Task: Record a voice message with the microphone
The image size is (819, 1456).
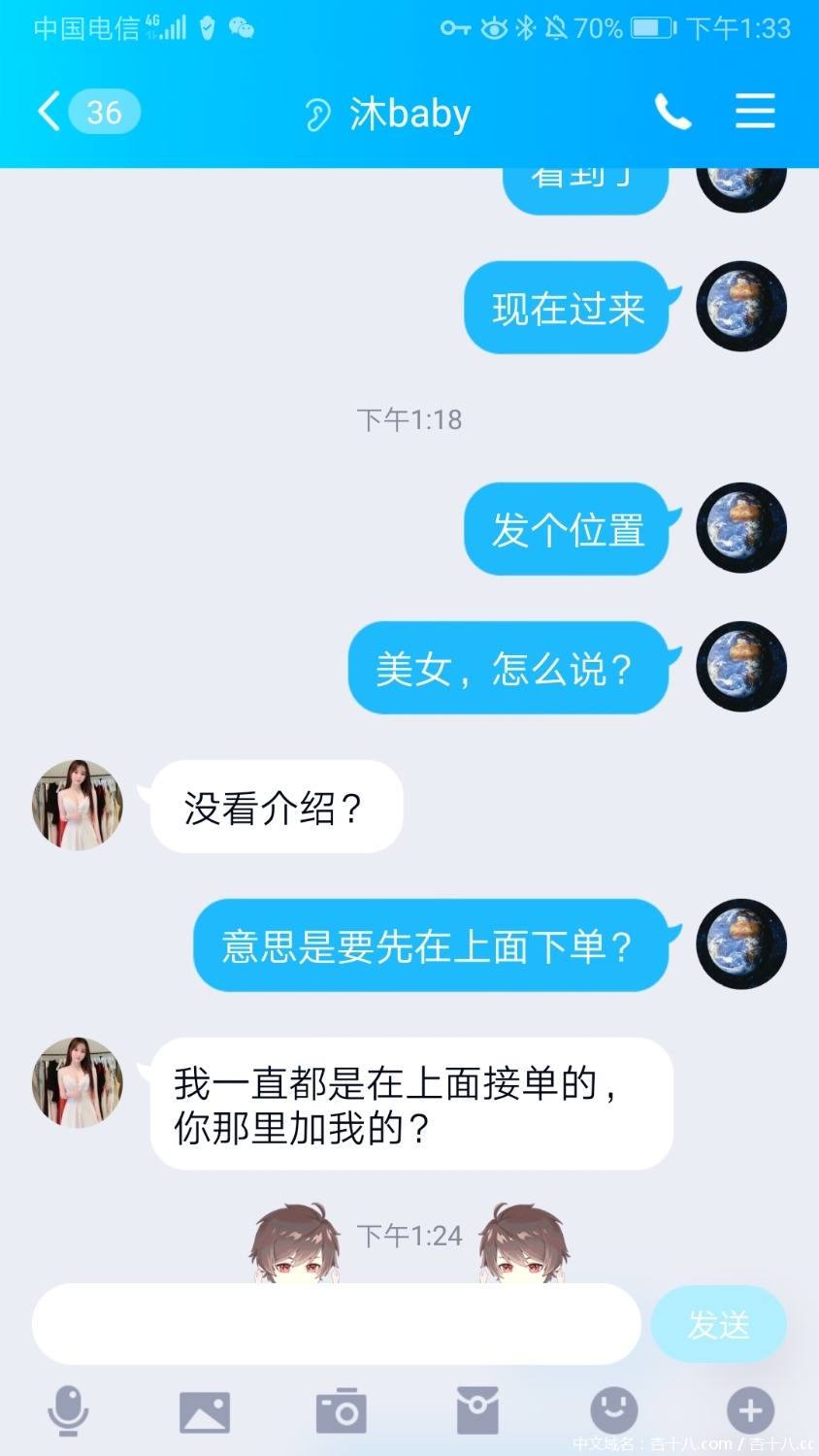Action: tap(68, 1410)
